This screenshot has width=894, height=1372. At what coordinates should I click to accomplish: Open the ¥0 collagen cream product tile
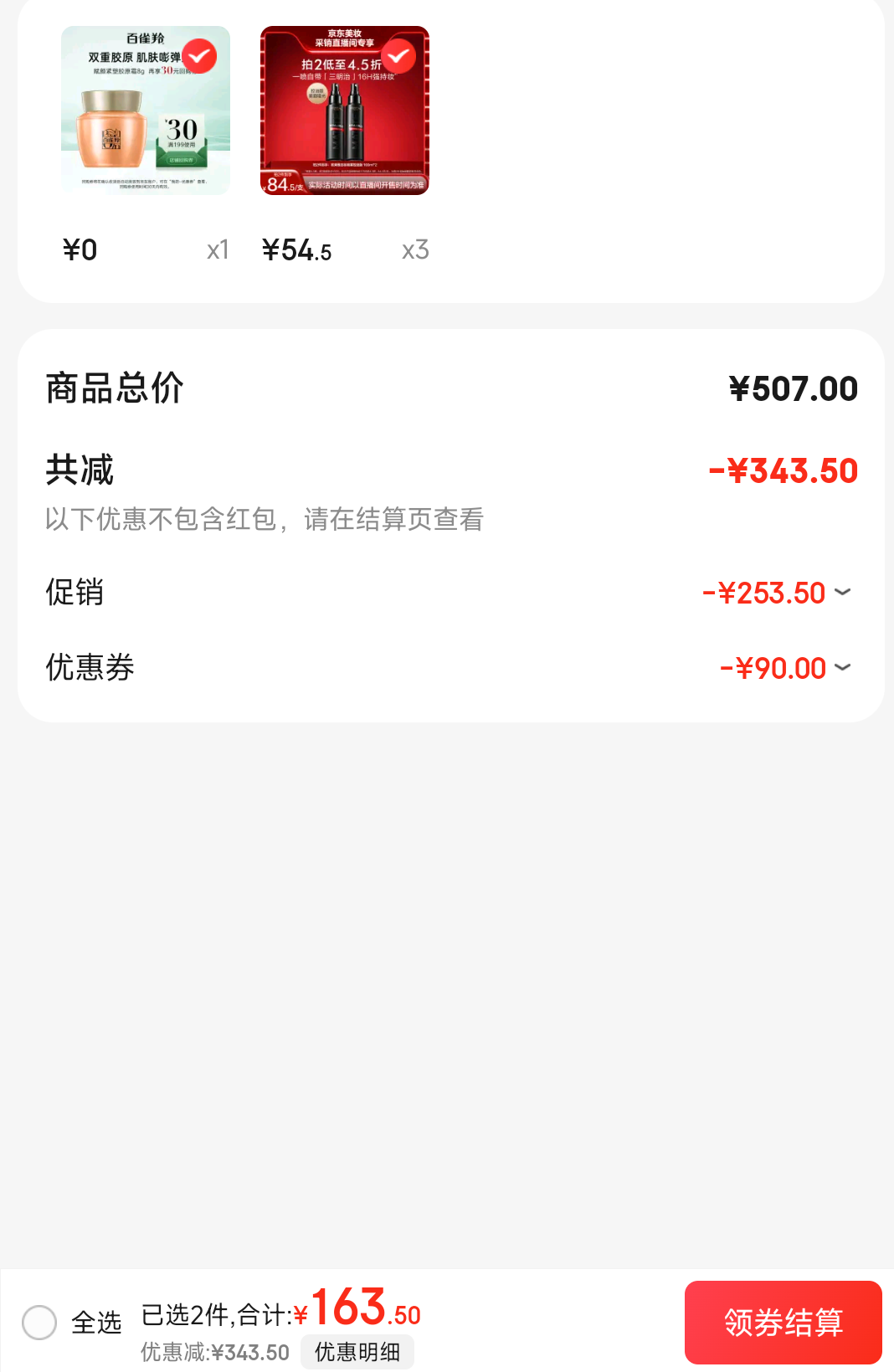[145, 111]
